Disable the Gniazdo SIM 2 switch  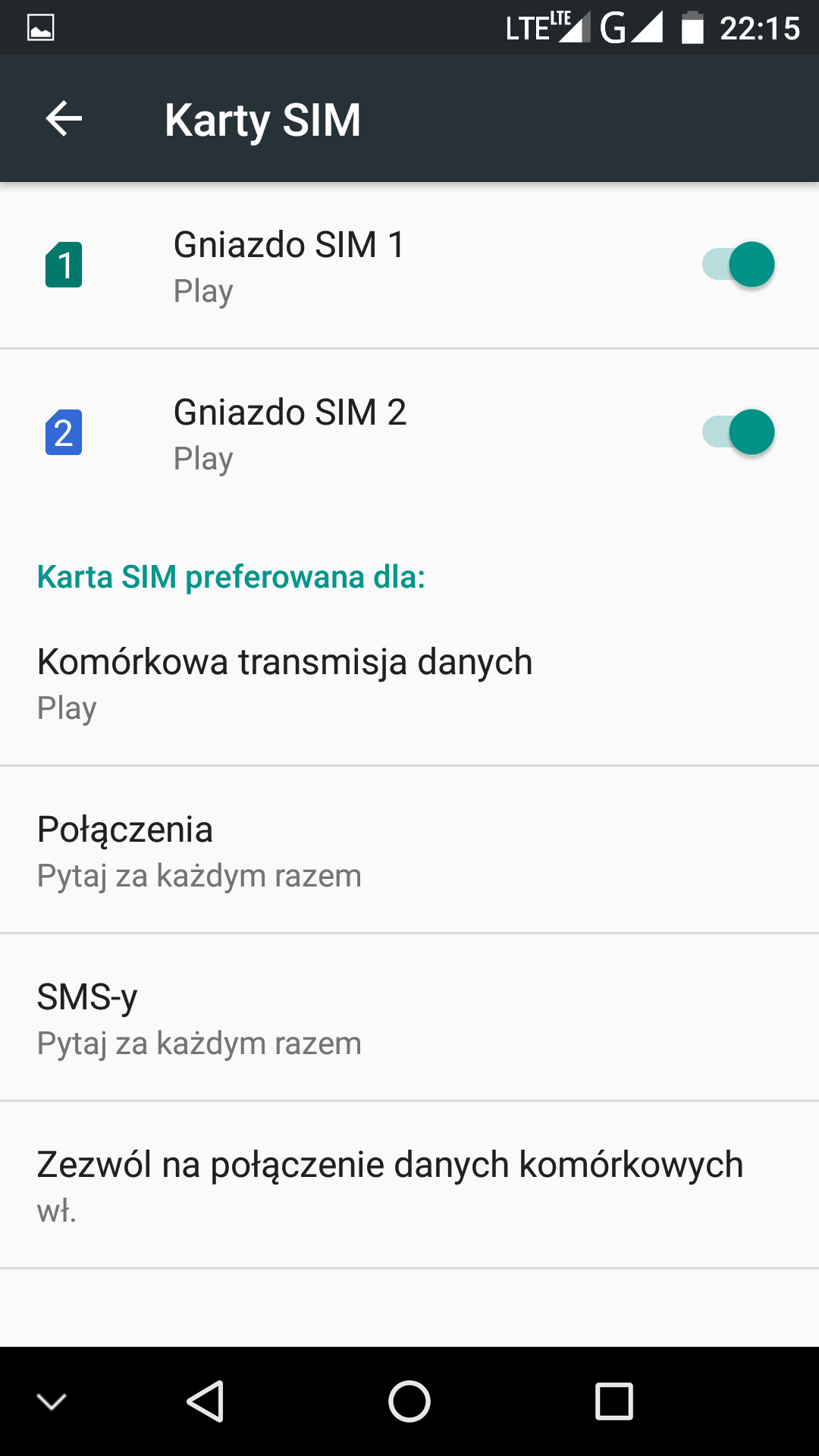[x=738, y=432]
